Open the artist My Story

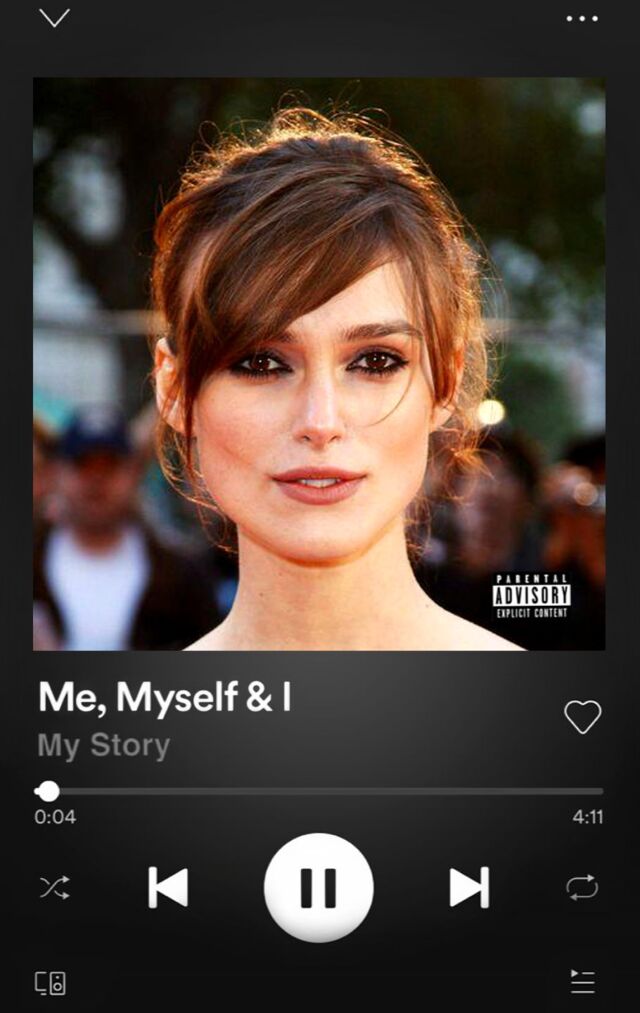tap(104, 746)
